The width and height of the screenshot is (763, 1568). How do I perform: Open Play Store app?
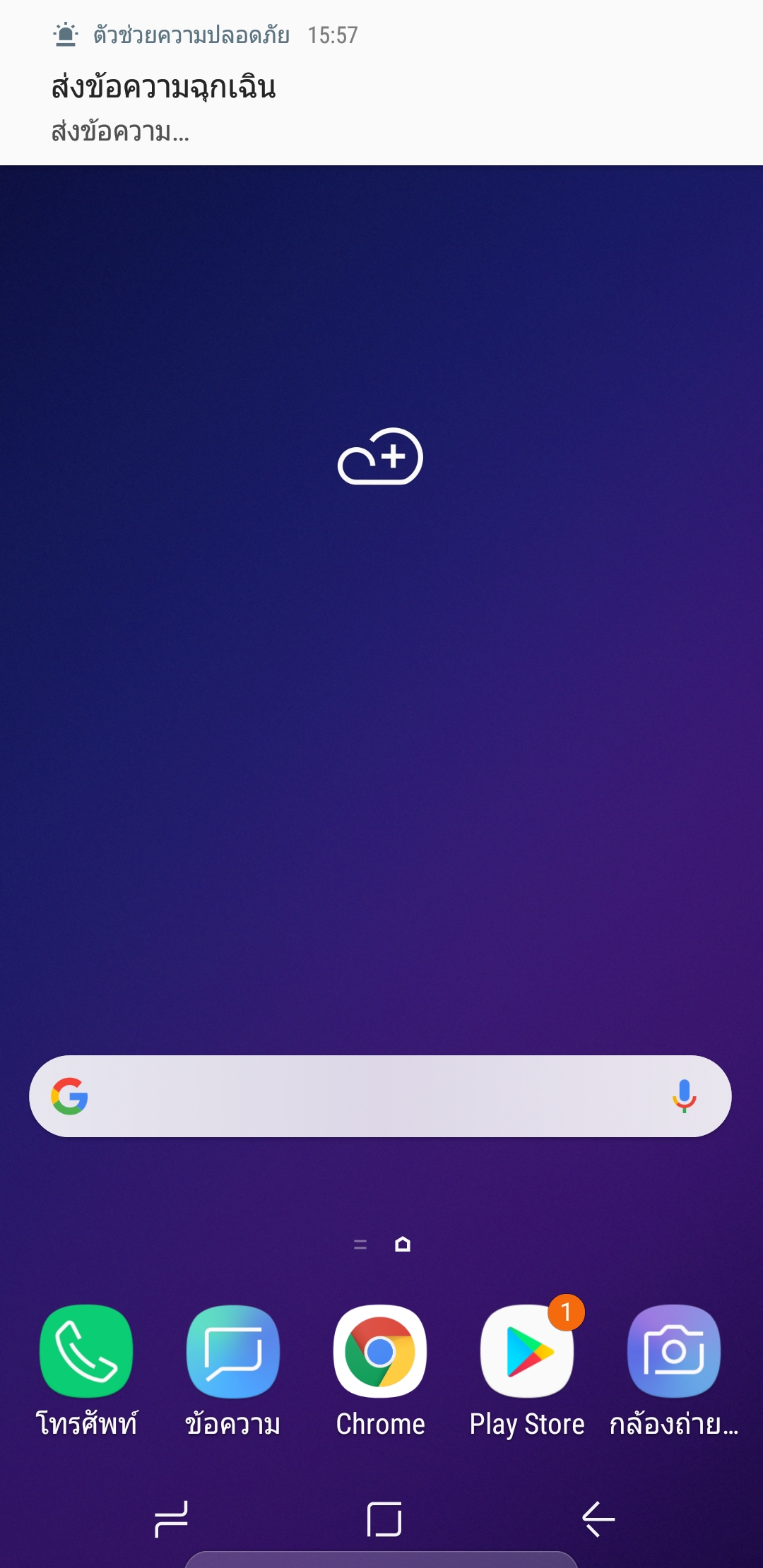[527, 1352]
